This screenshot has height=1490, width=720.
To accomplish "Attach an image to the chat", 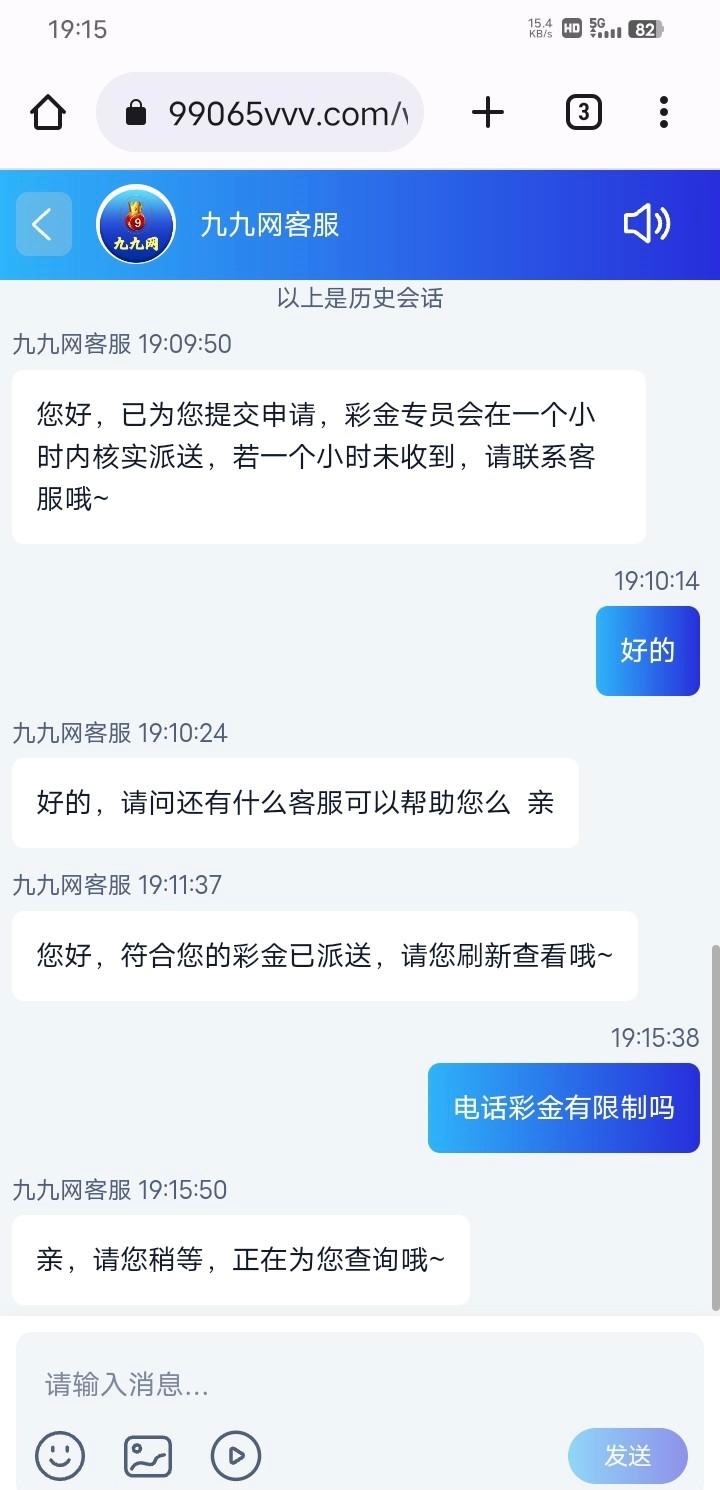I will (148, 1455).
